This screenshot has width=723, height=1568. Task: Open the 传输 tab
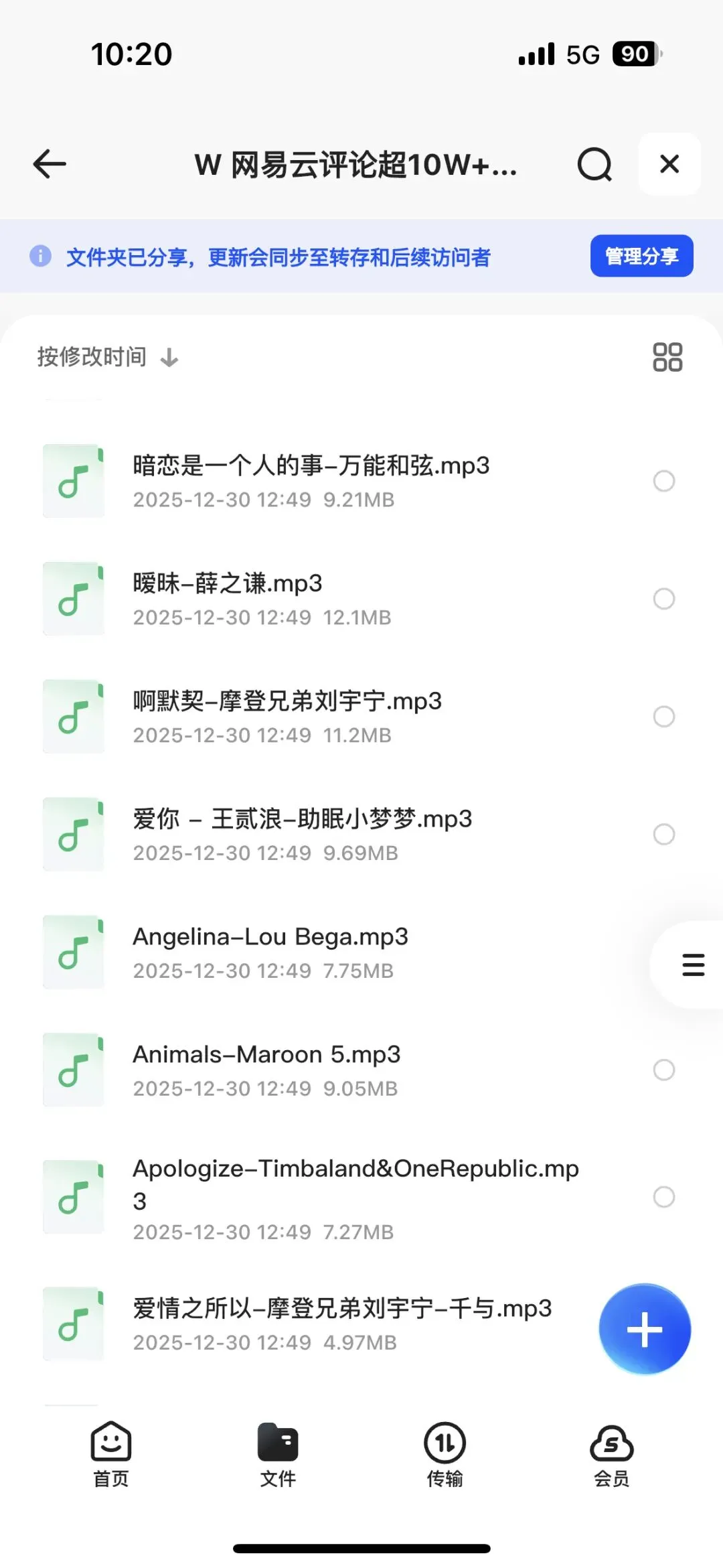445,1455
